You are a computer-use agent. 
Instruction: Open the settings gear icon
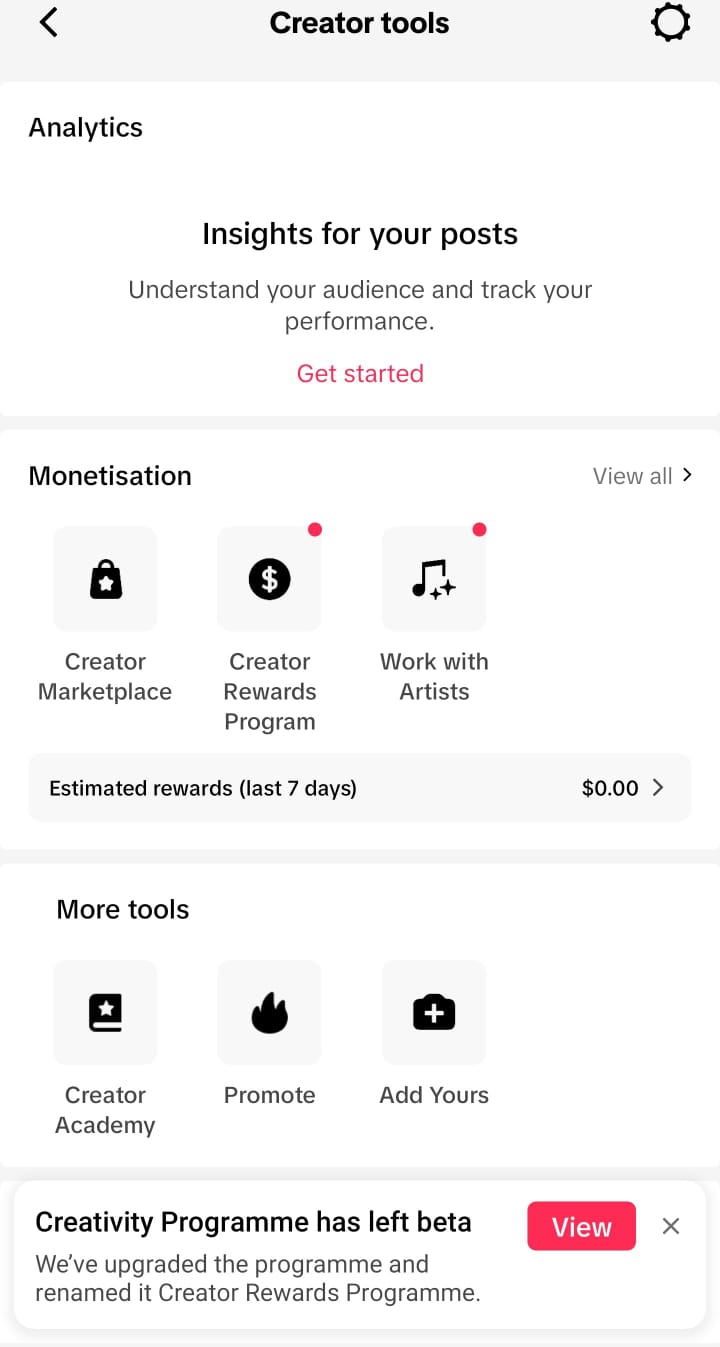(670, 22)
